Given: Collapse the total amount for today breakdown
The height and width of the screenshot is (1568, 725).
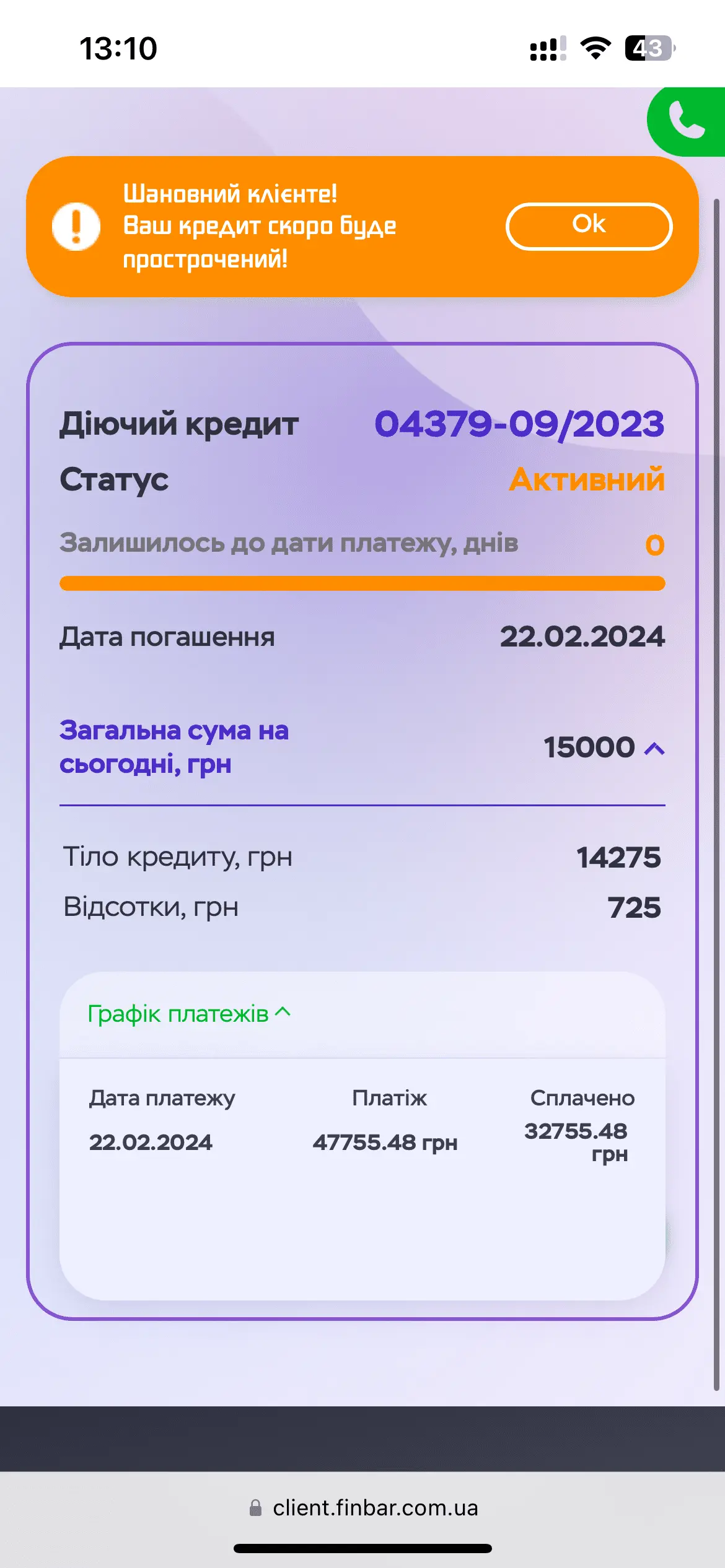Looking at the screenshot, I should tap(654, 749).
